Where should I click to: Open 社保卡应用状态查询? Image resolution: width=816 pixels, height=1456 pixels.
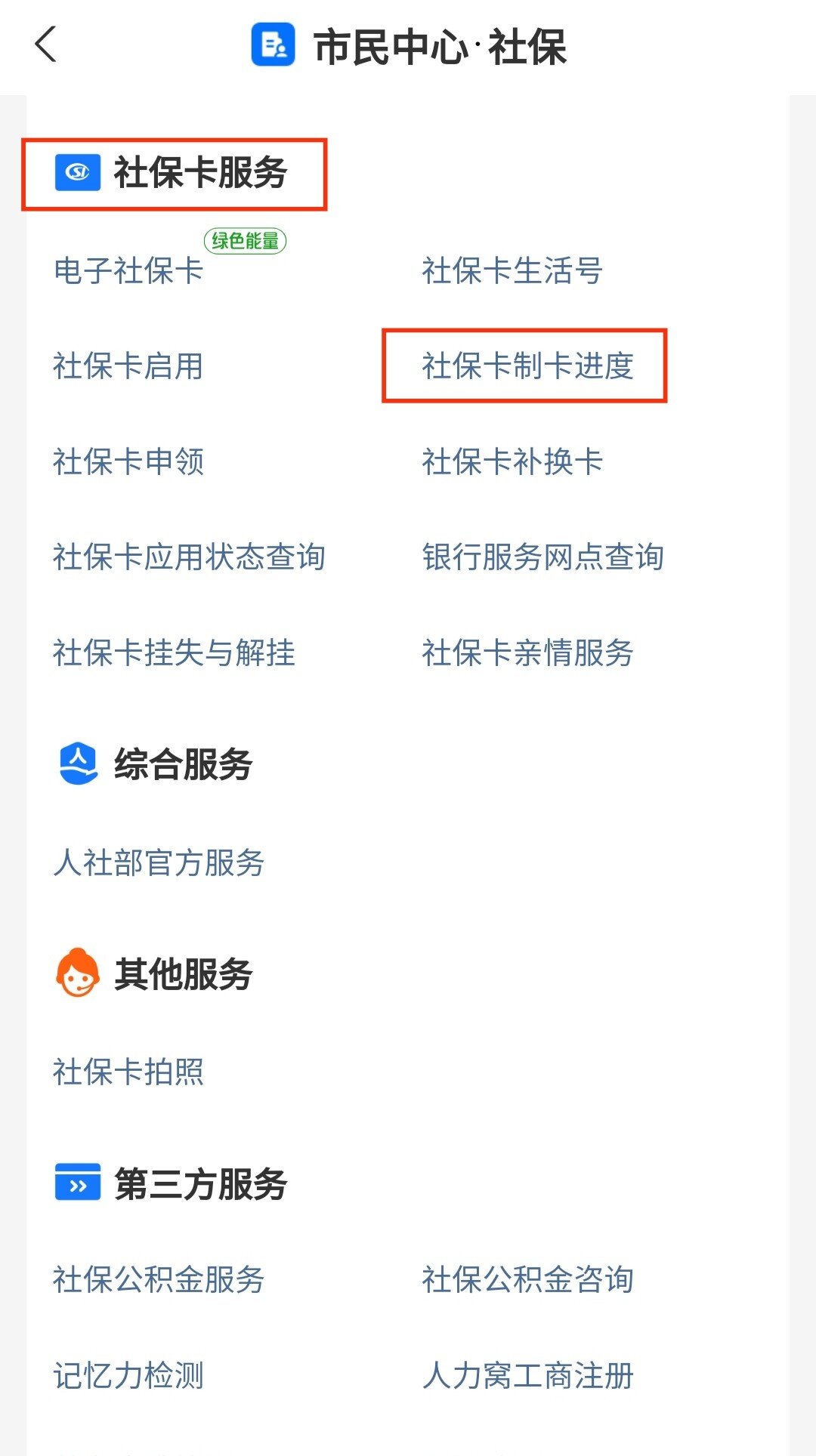189,557
